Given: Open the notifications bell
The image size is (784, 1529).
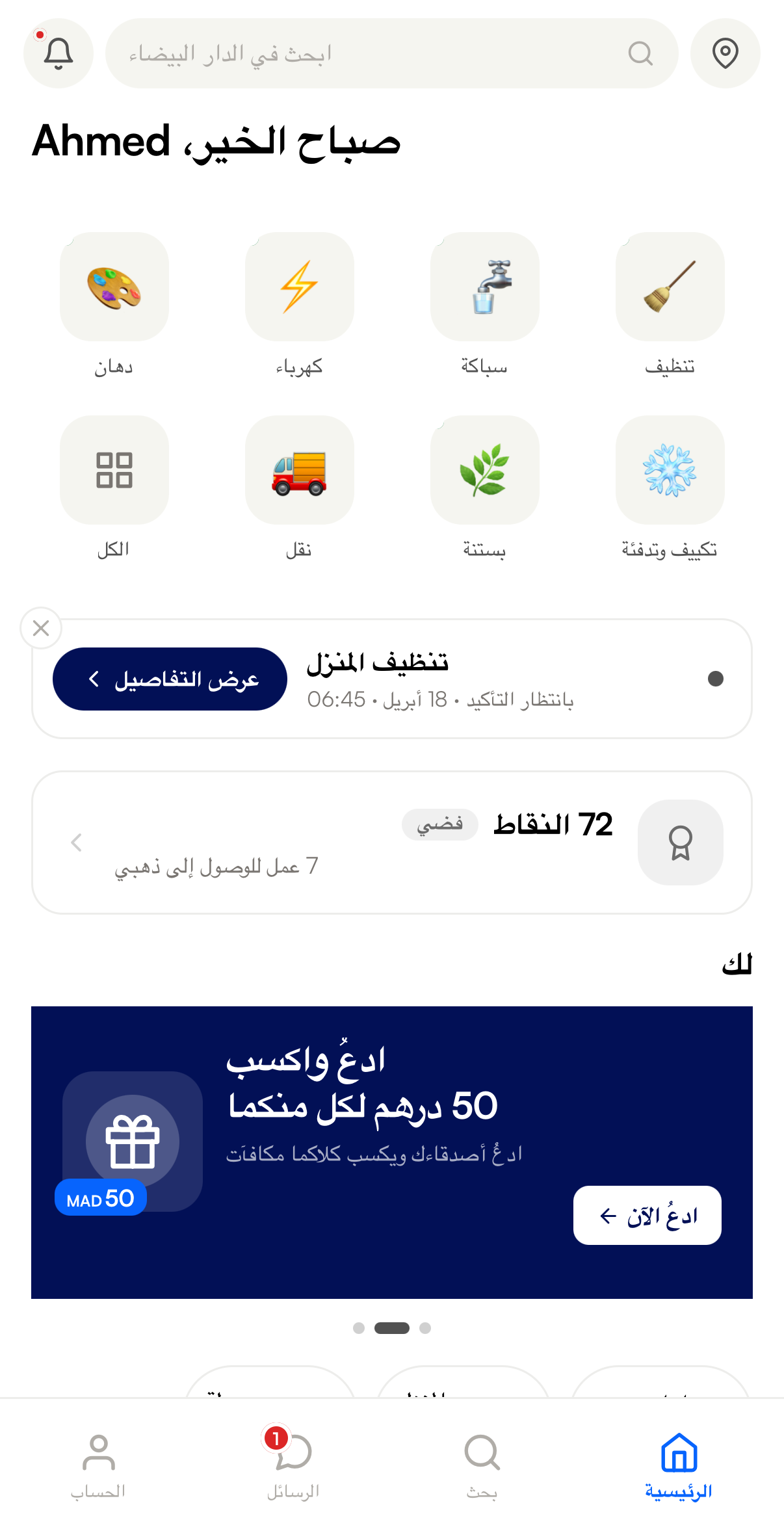Looking at the screenshot, I should [59, 53].
